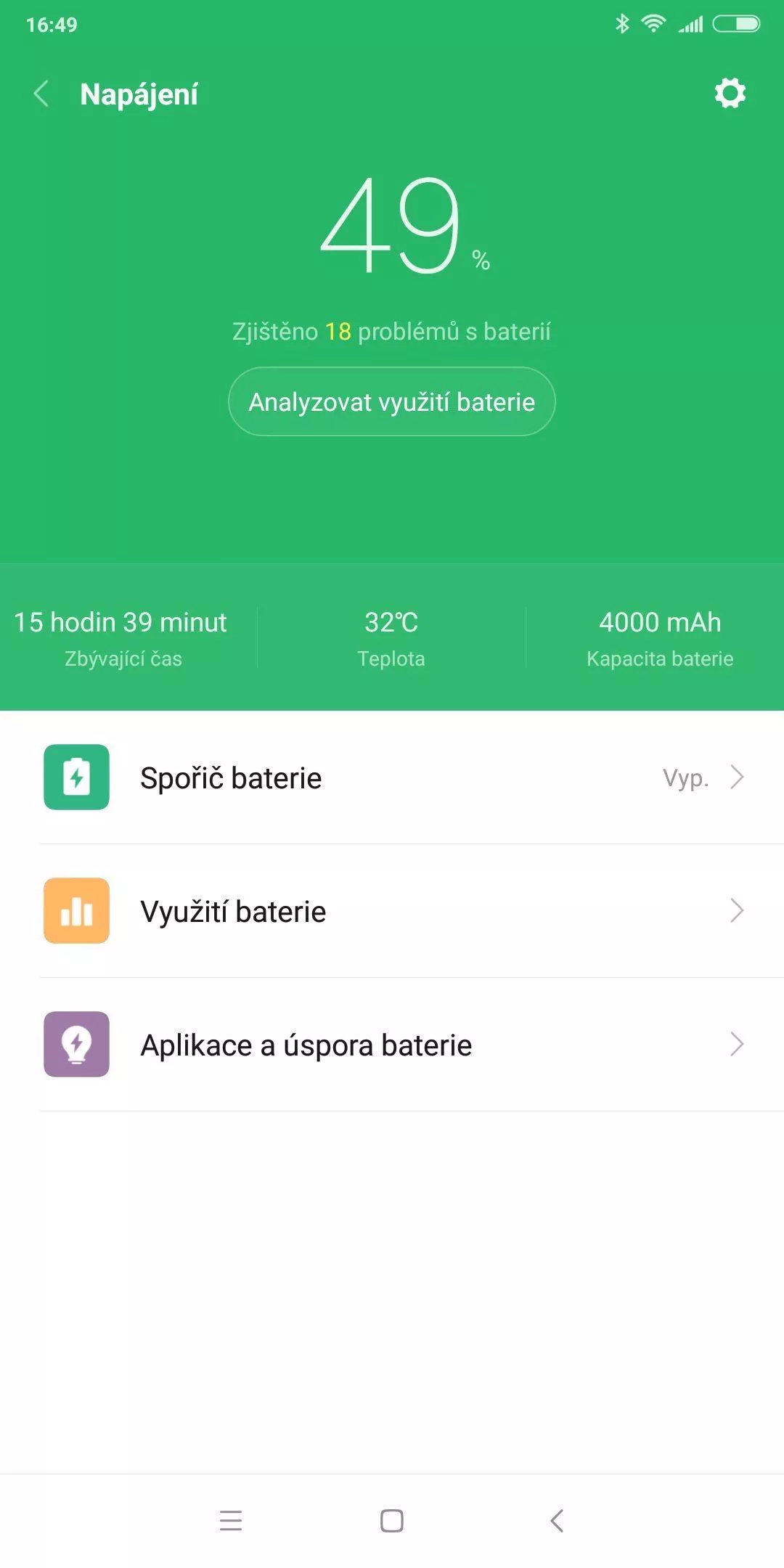Image resolution: width=784 pixels, height=1568 pixels.
Task: Open Aplikace a úspora baterie
Action: pos(392,1044)
